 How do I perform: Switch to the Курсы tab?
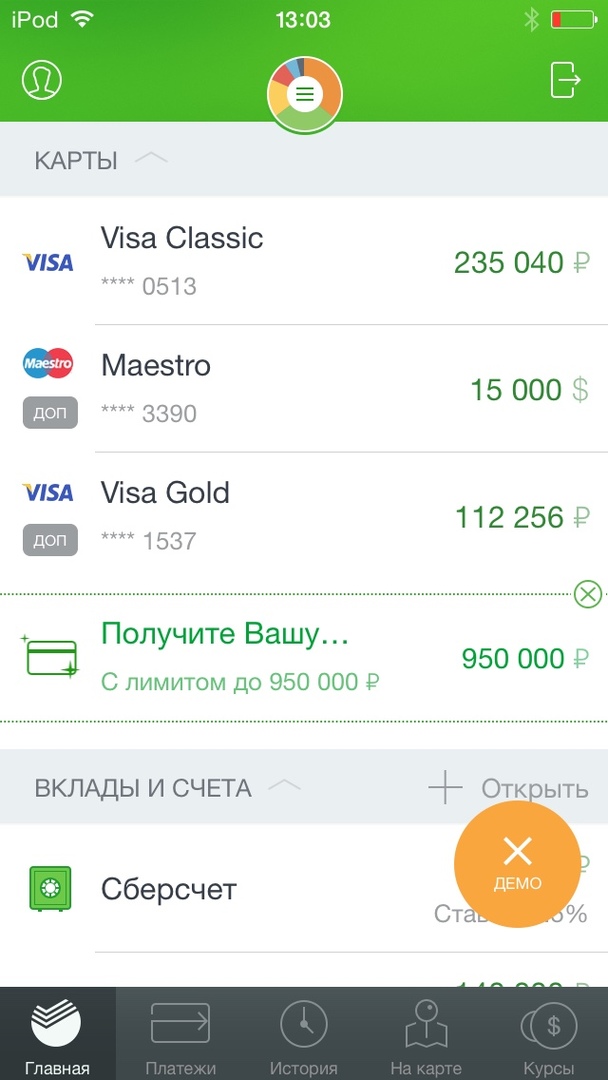[x=548, y=1035]
